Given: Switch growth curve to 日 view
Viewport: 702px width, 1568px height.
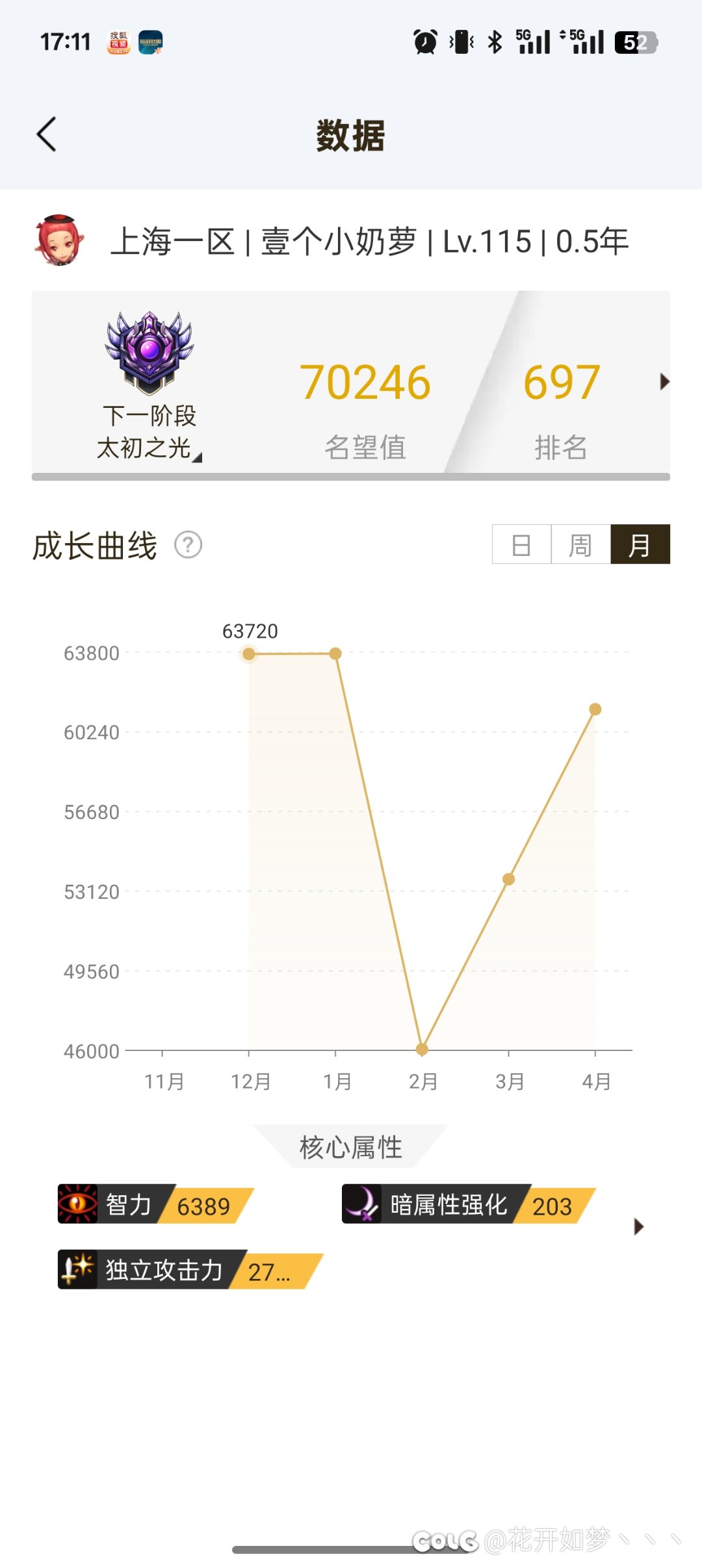Looking at the screenshot, I should (521, 544).
